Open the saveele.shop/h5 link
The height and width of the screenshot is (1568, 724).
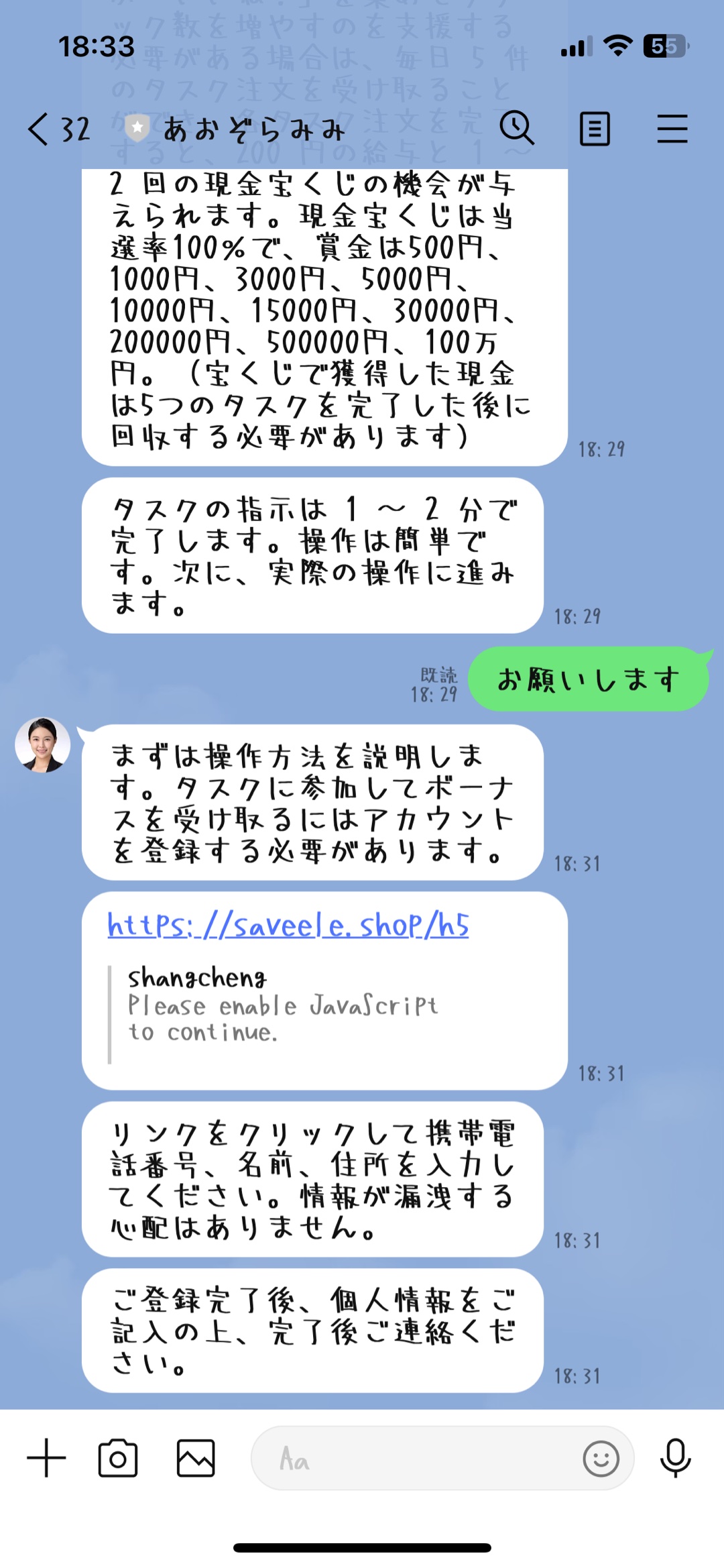tap(288, 926)
